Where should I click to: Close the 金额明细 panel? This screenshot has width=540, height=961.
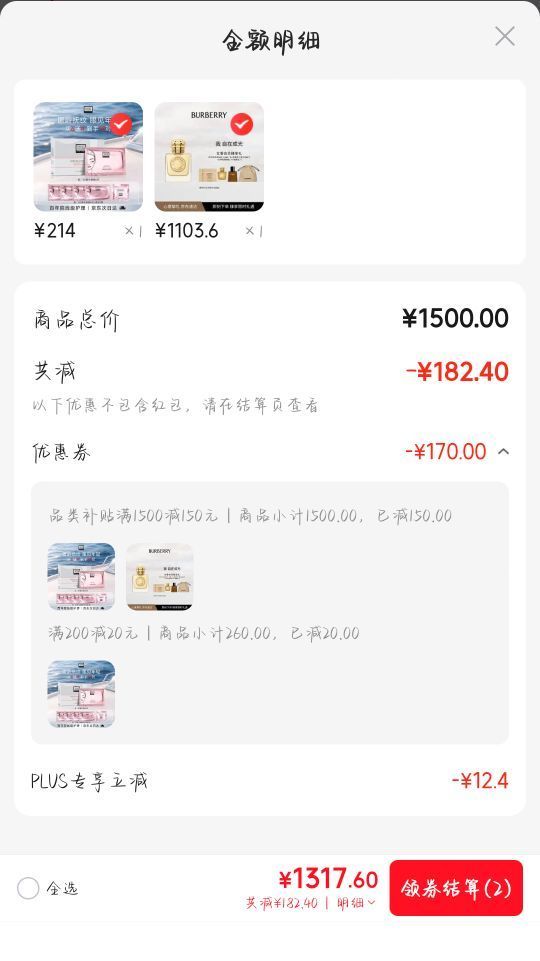[x=504, y=36]
